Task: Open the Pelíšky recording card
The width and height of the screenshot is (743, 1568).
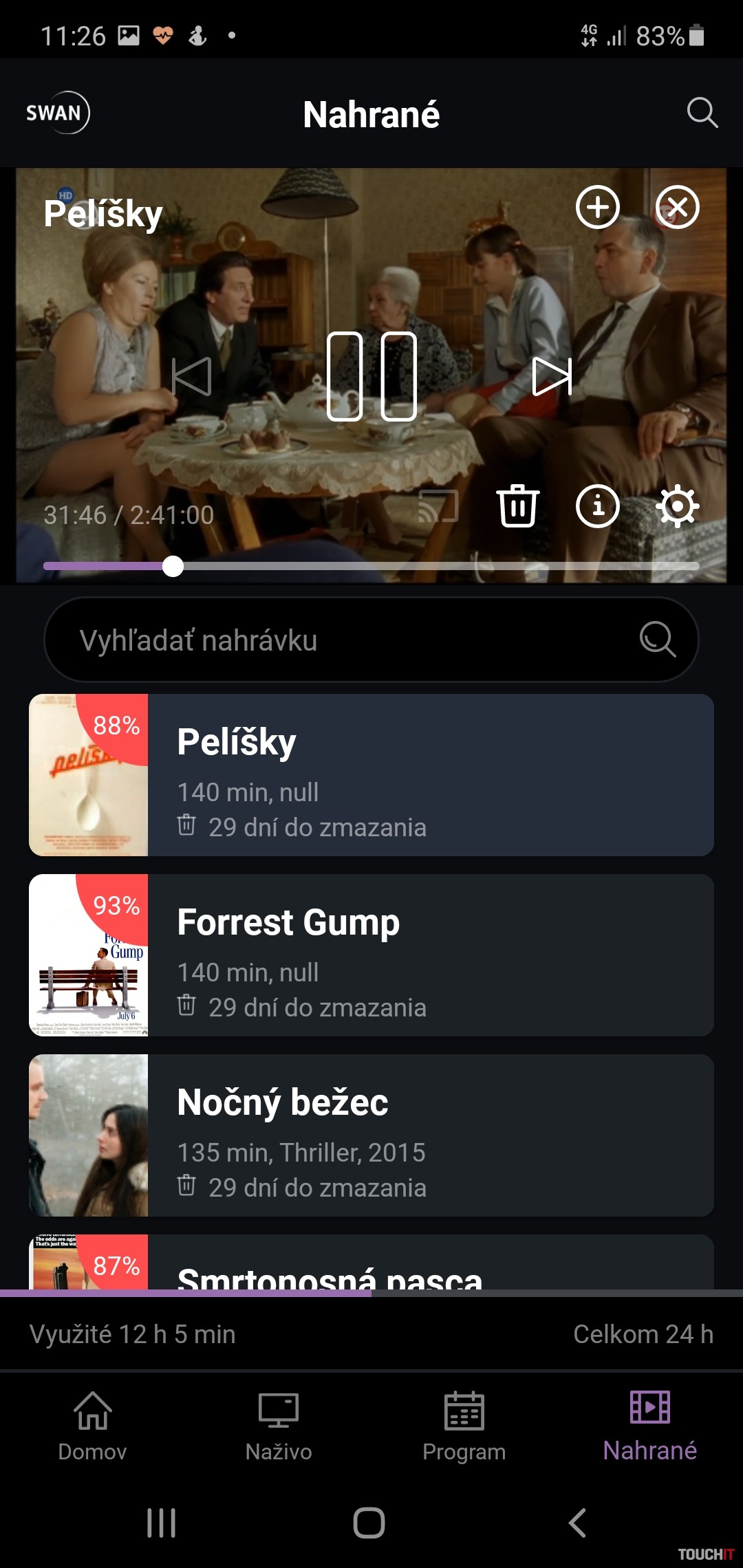Action: [x=371, y=775]
